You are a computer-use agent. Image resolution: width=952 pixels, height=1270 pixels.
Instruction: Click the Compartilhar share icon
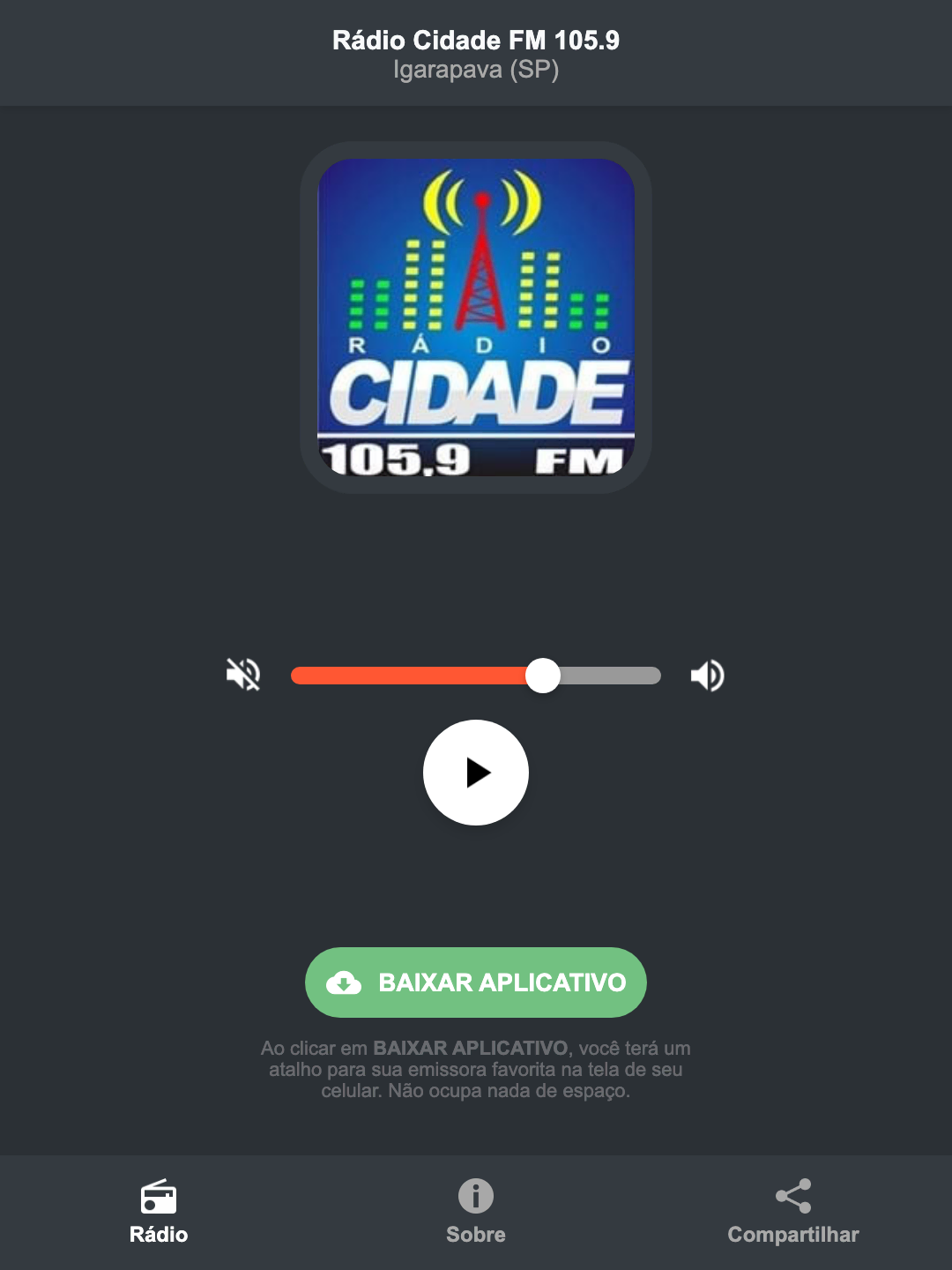point(792,1196)
